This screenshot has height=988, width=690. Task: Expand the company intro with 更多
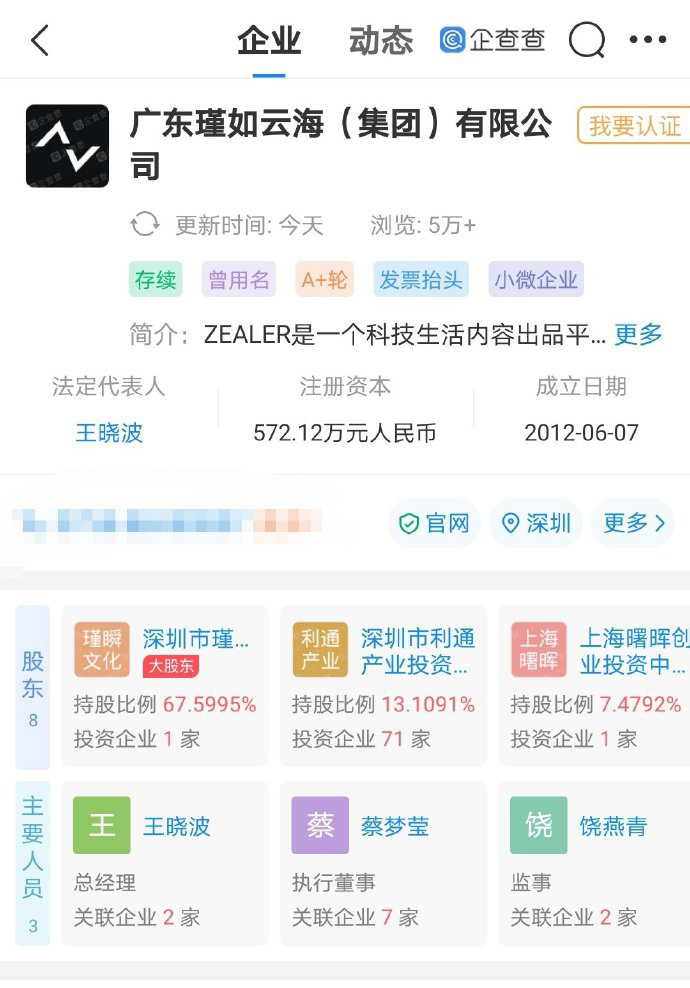click(638, 334)
